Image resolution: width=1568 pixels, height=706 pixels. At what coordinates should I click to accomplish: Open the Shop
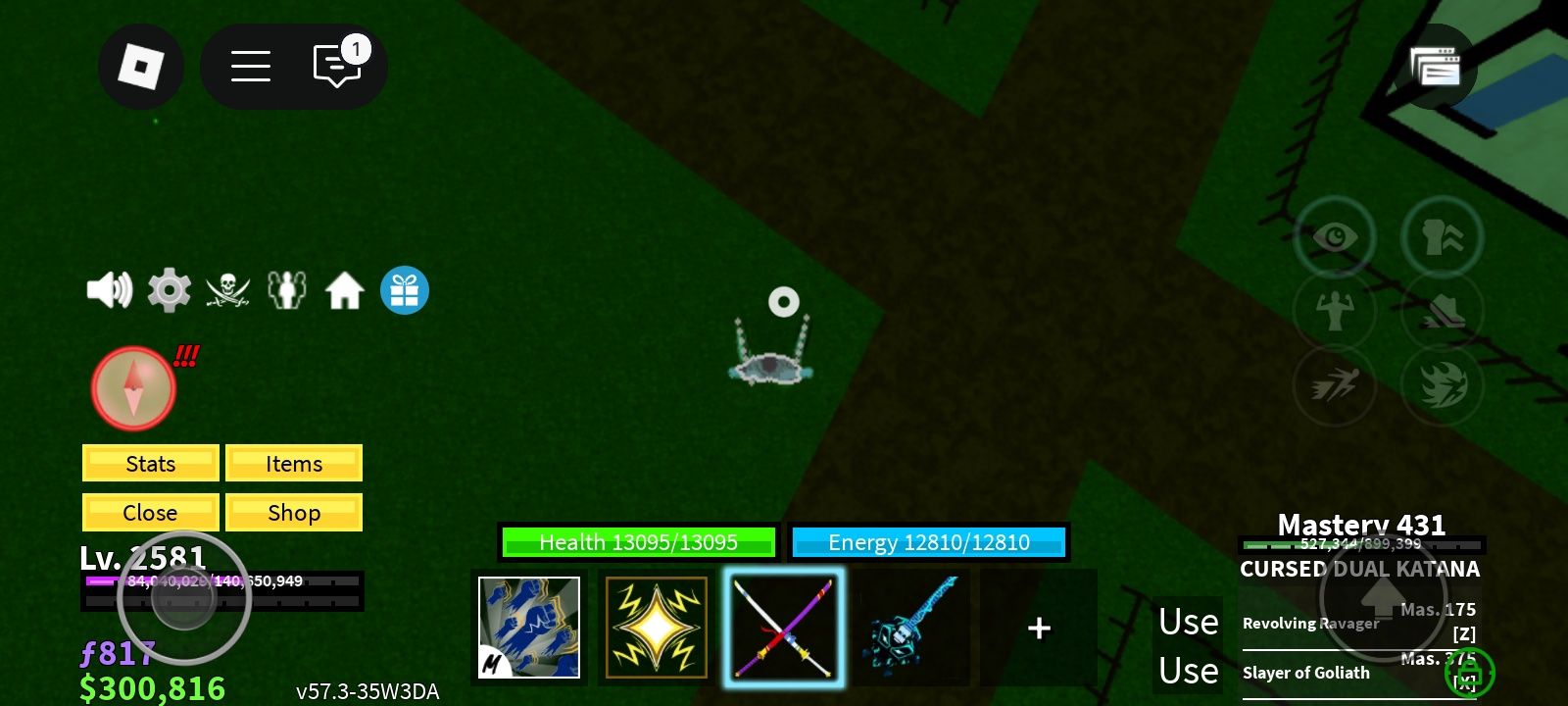(x=294, y=513)
